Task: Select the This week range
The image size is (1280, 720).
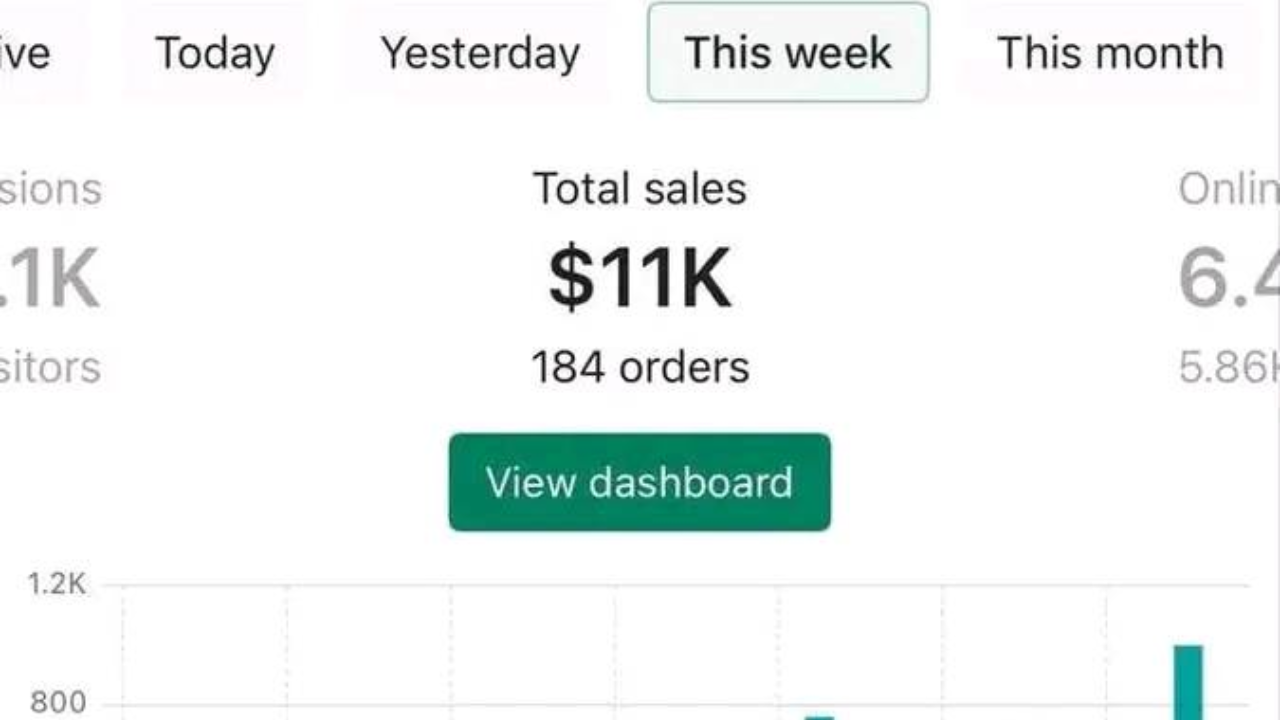Action: [x=788, y=53]
